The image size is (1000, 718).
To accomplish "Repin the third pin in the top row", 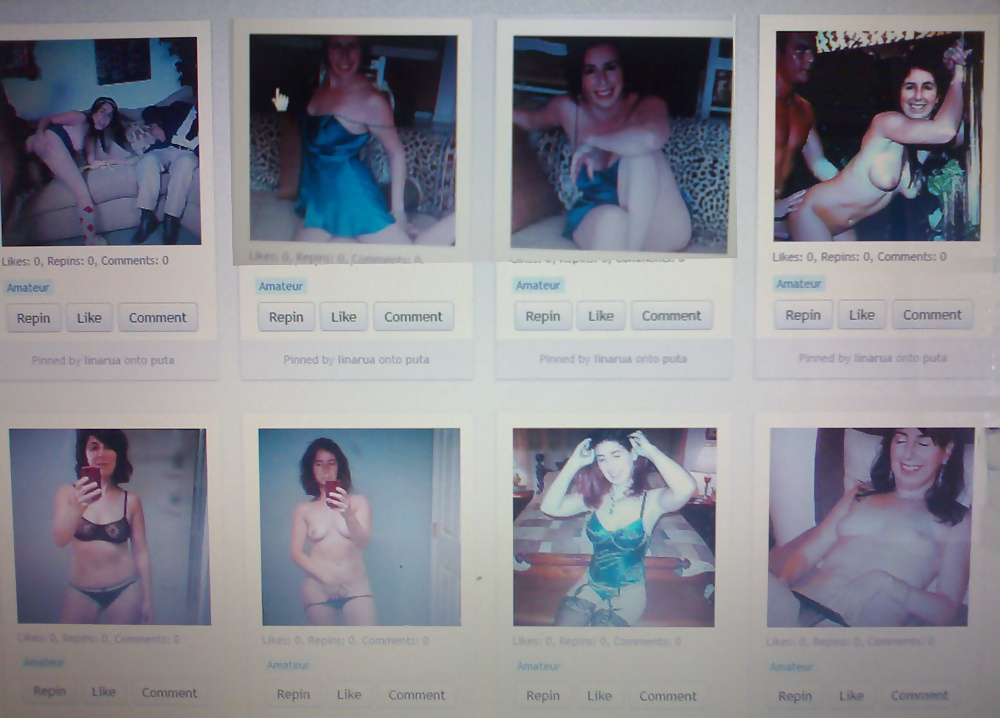I will tap(543, 316).
